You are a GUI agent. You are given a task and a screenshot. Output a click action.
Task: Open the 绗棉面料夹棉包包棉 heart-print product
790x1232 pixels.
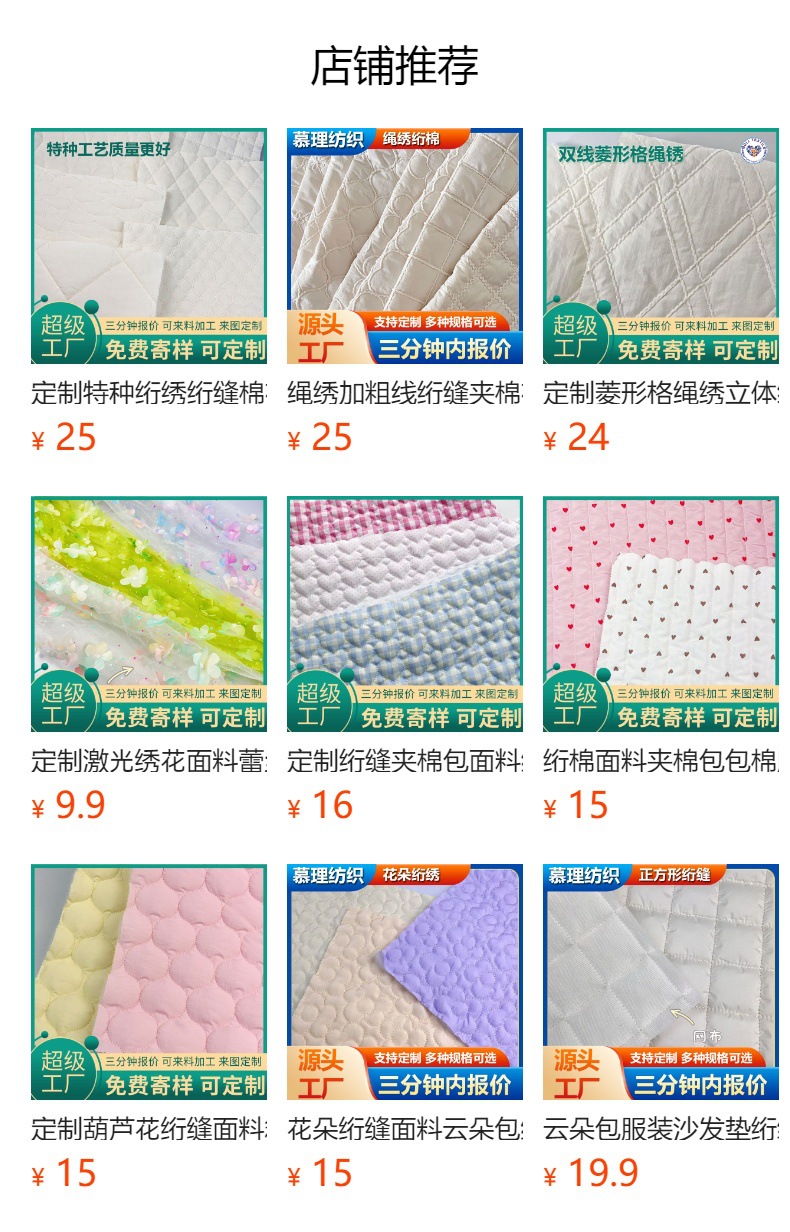pyautogui.click(x=661, y=614)
